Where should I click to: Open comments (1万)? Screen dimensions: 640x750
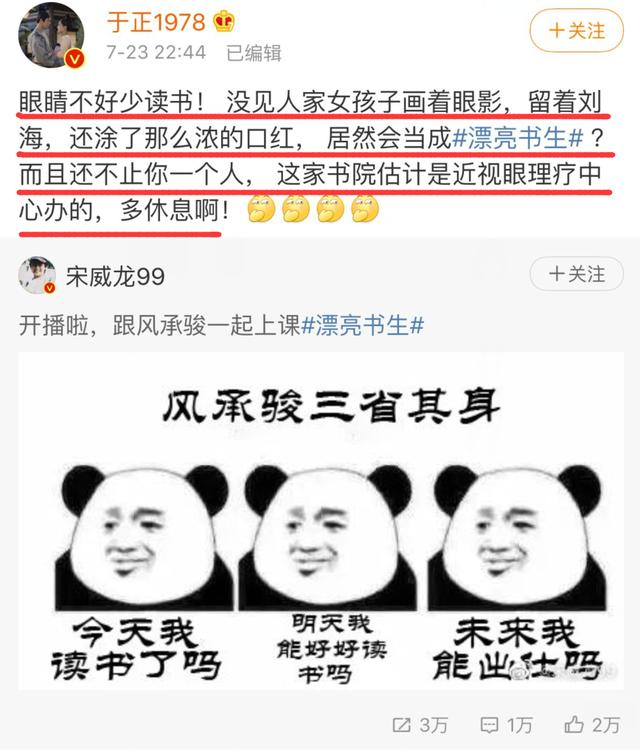[x=508, y=723]
